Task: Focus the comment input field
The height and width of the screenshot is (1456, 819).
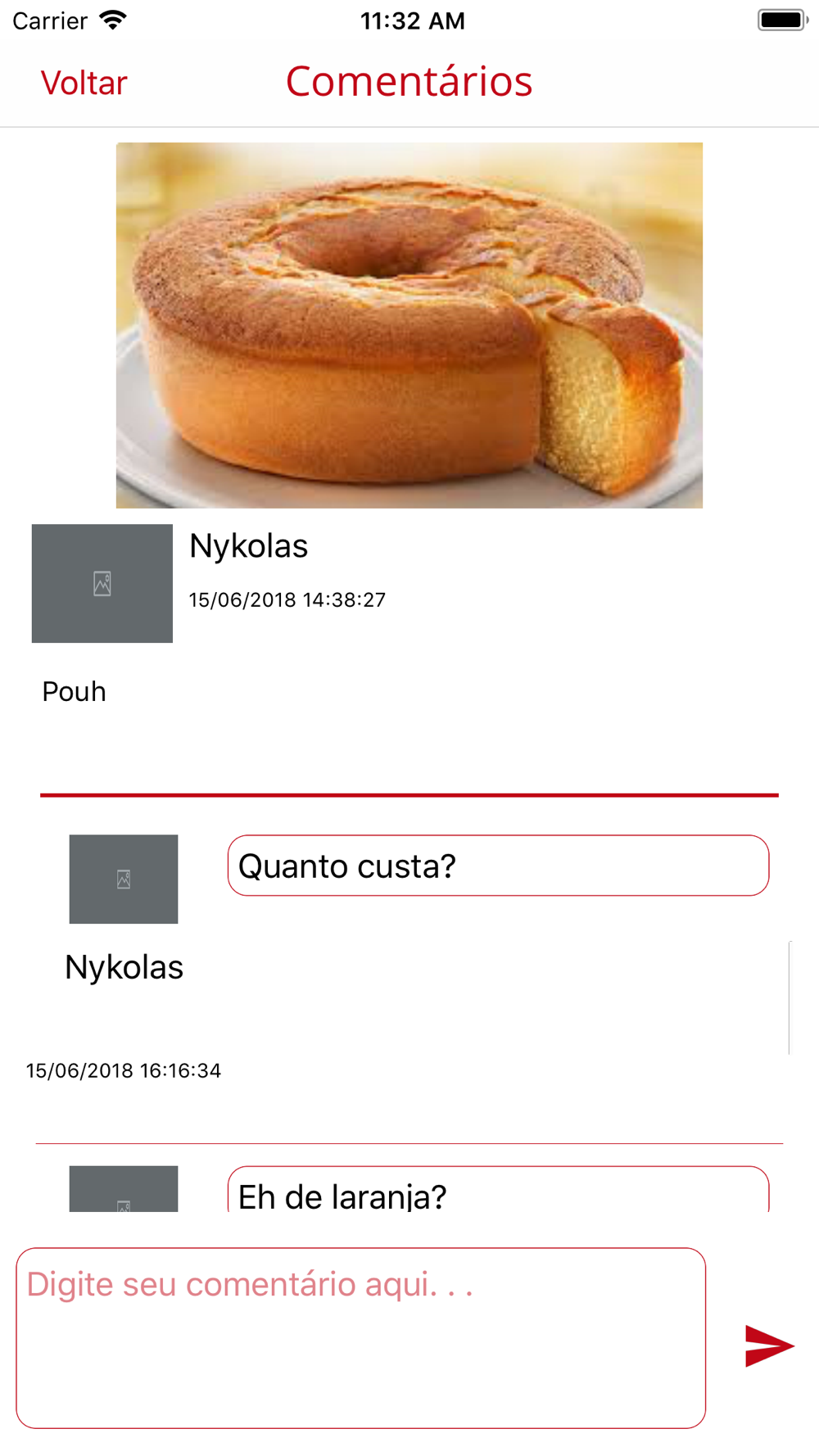Action: [x=360, y=1337]
